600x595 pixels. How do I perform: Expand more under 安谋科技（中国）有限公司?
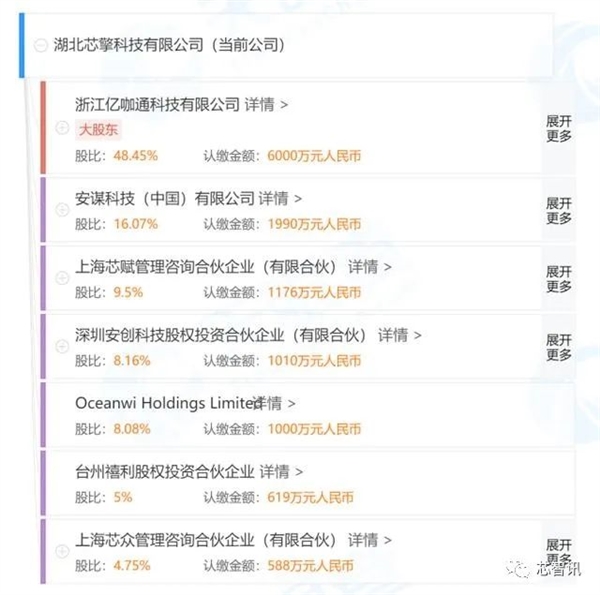click(558, 210)
